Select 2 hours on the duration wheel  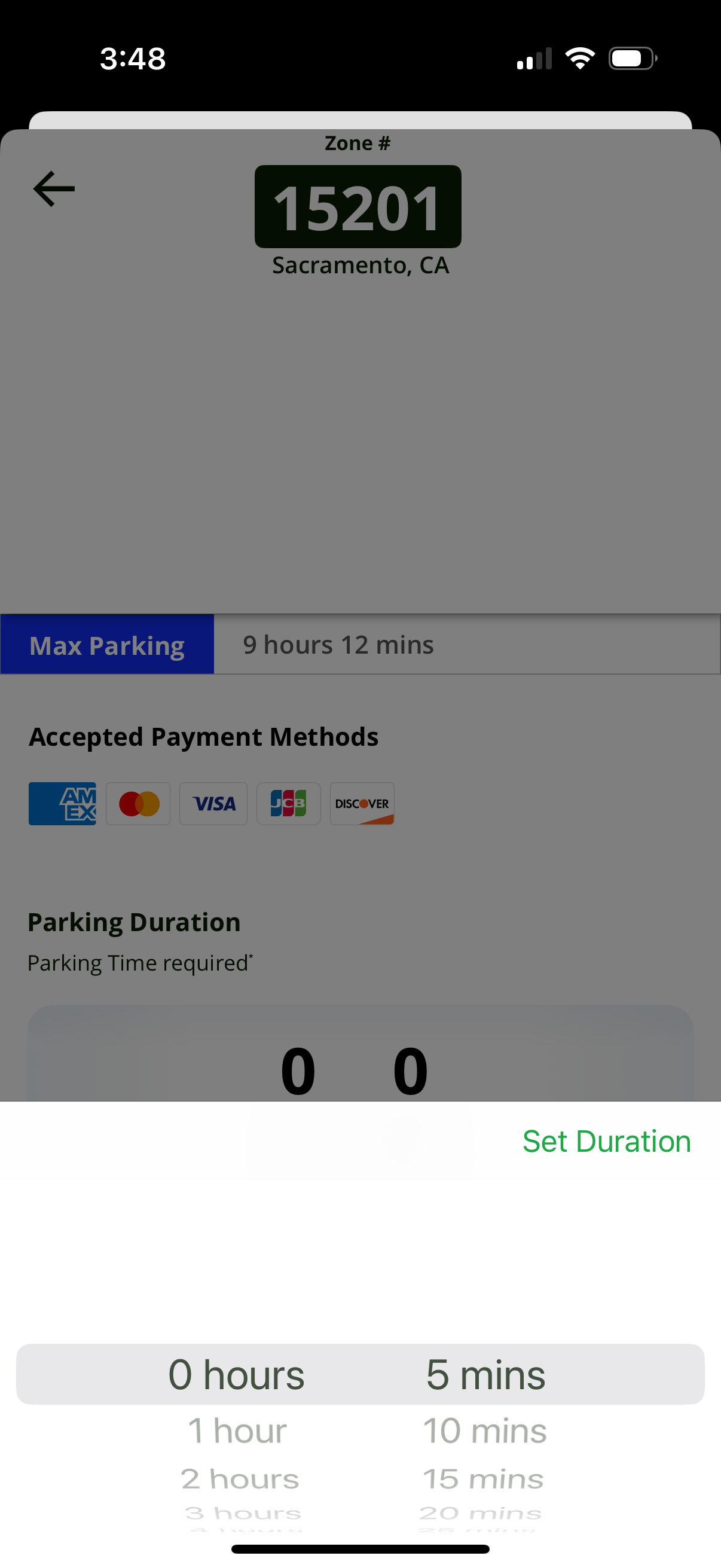tap(239, 1478)
